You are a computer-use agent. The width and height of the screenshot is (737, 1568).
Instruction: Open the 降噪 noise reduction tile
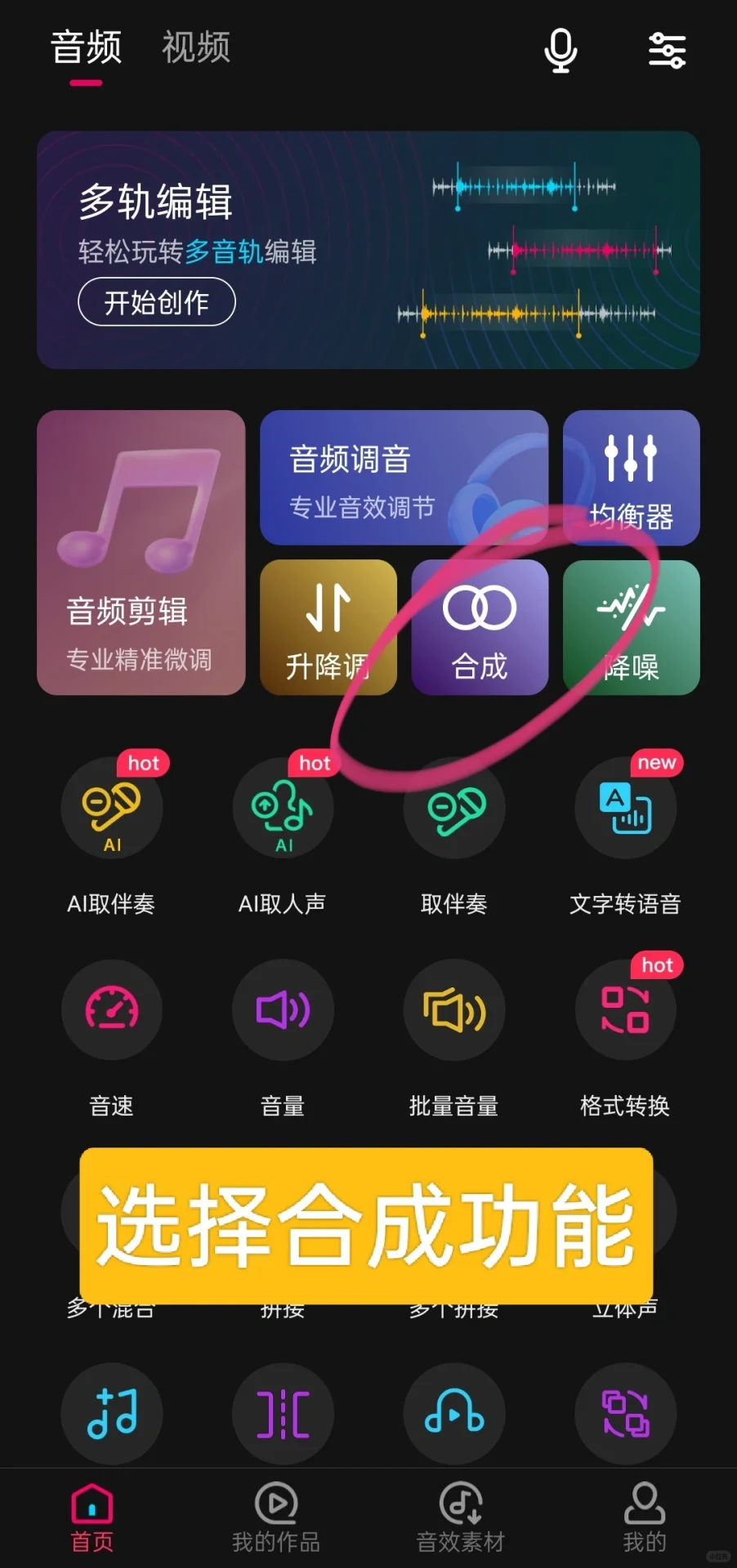(x=631, y=627)
